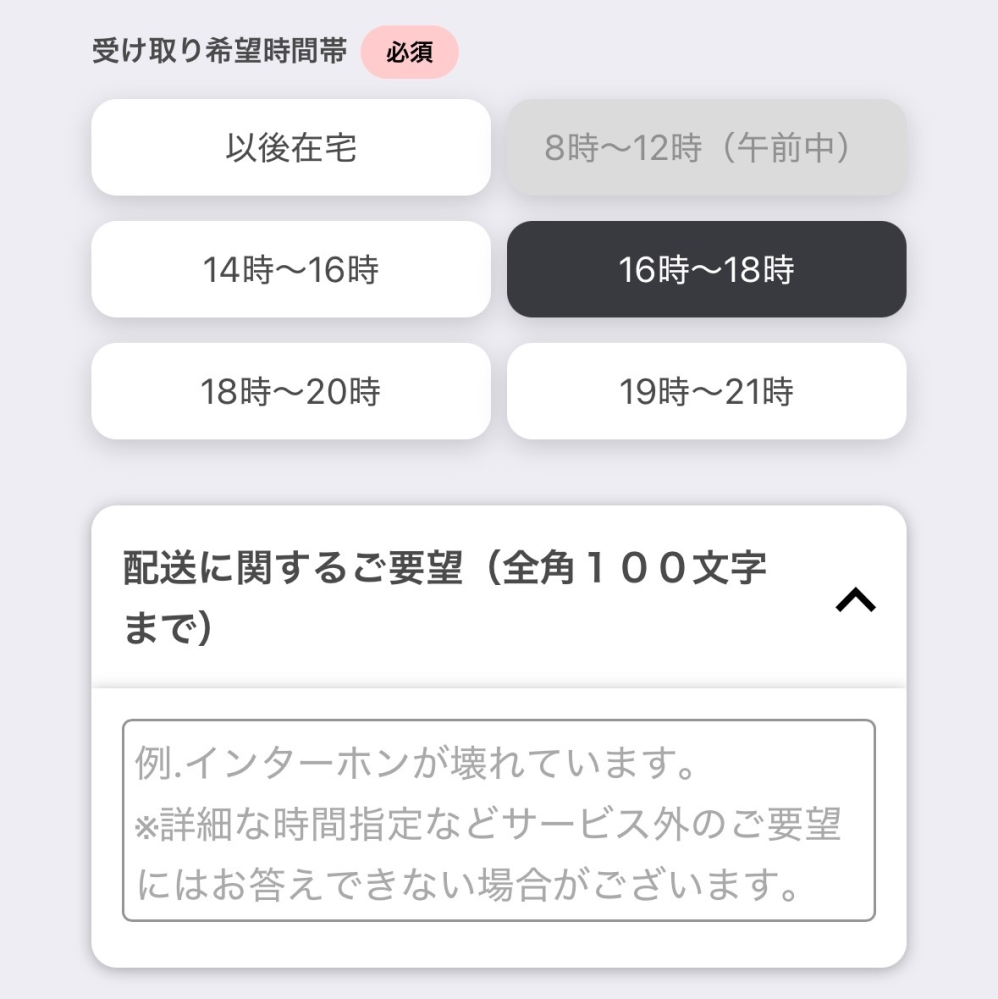Pick the 18時〜20時 delivery time
Viewport: 998px width, 999px height.
point(291,391)
